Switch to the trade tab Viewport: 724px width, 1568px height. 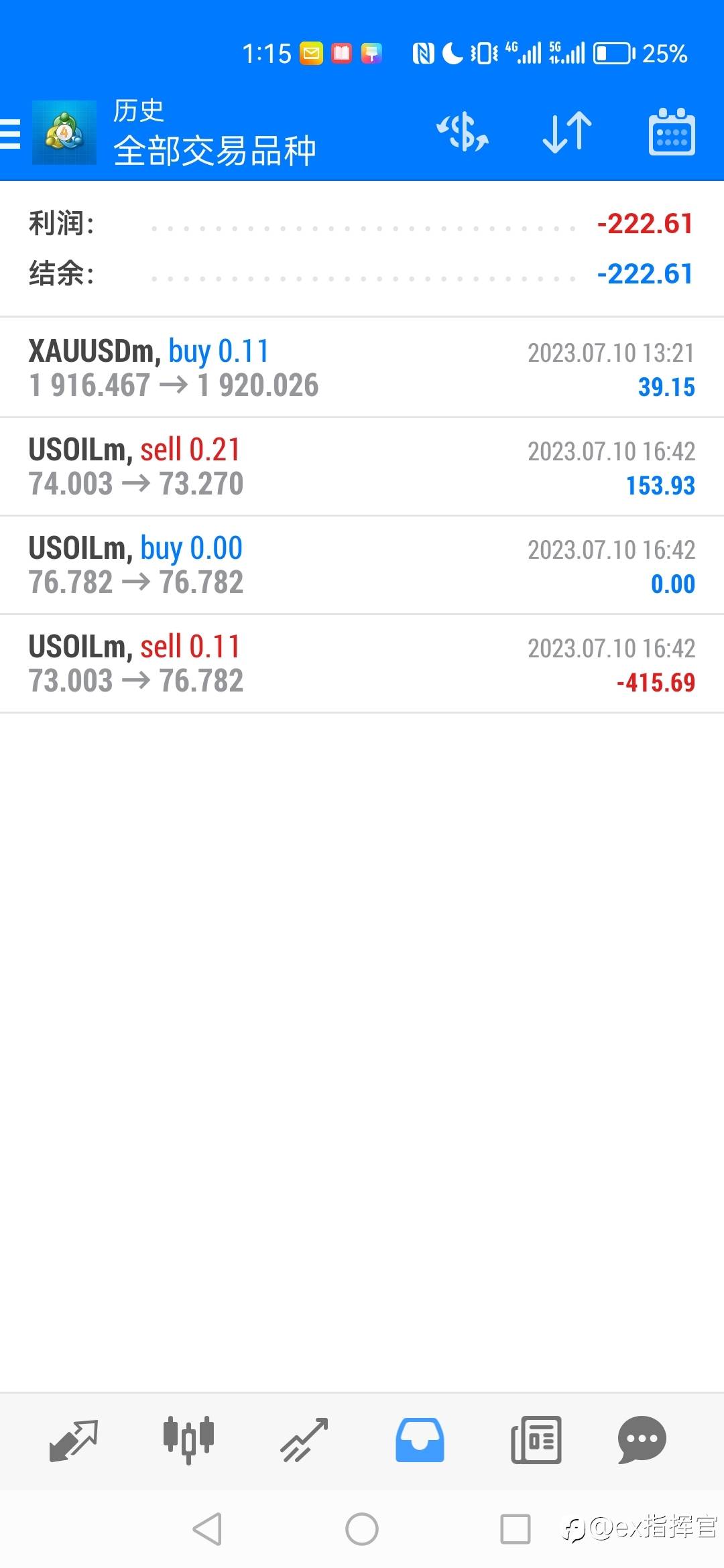pyautogui.click(x=304, y=1440)
